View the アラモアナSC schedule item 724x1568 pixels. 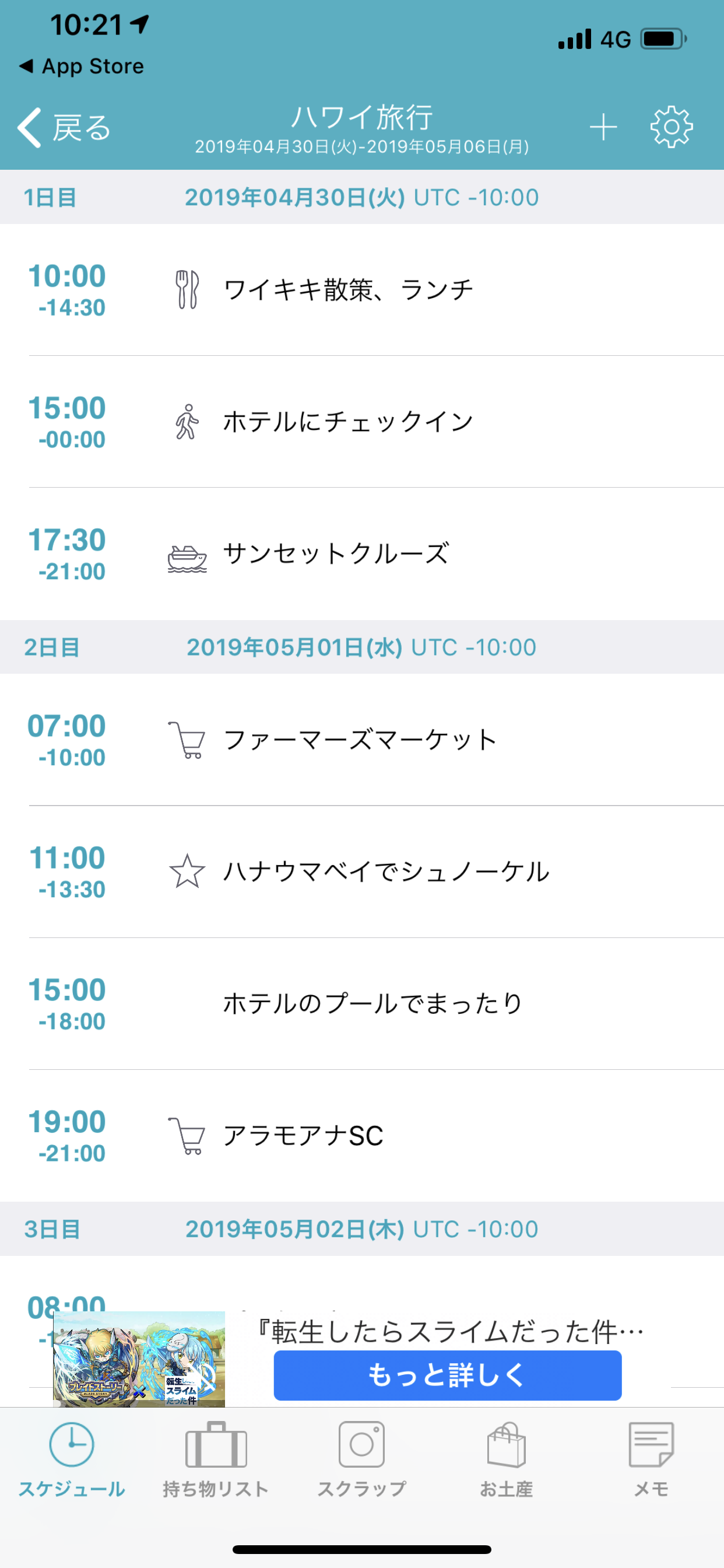[303, 1136]
